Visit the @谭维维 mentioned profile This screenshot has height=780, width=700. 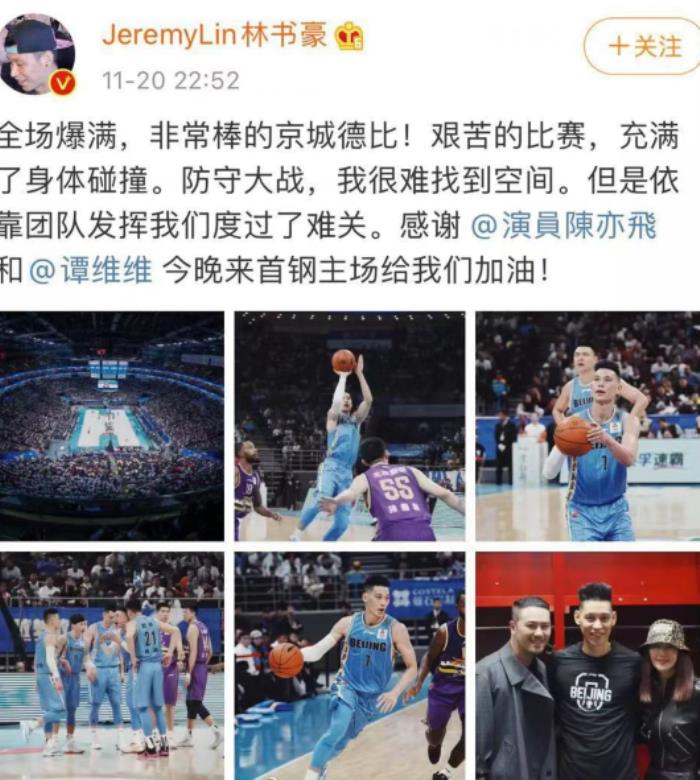click(89, 272)
